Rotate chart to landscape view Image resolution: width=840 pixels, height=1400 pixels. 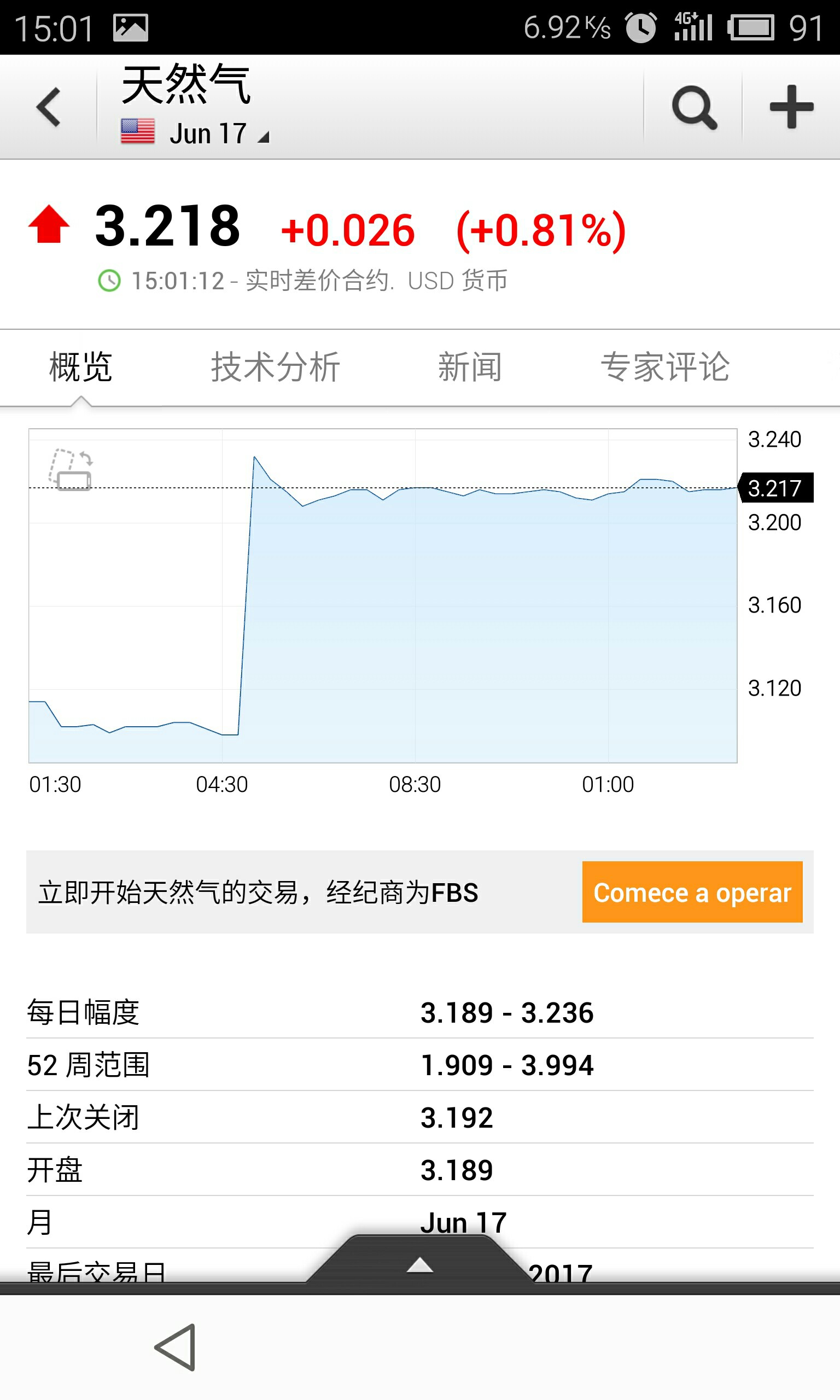tap(71, 470)
